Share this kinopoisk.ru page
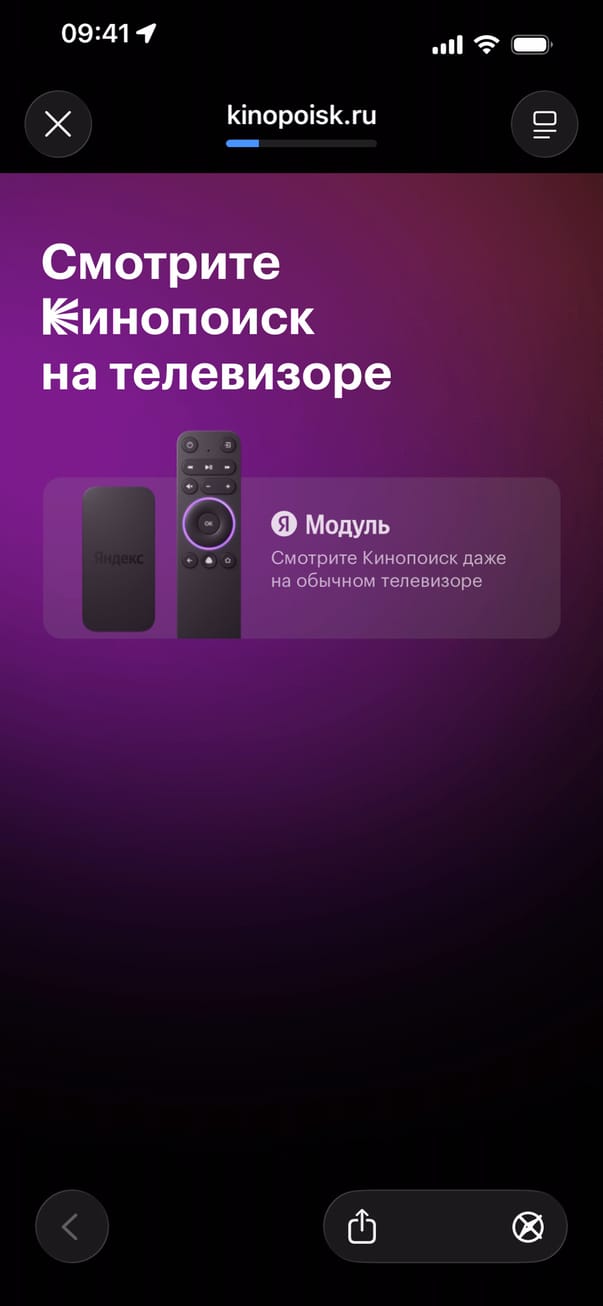 (x=362, y=1226)
